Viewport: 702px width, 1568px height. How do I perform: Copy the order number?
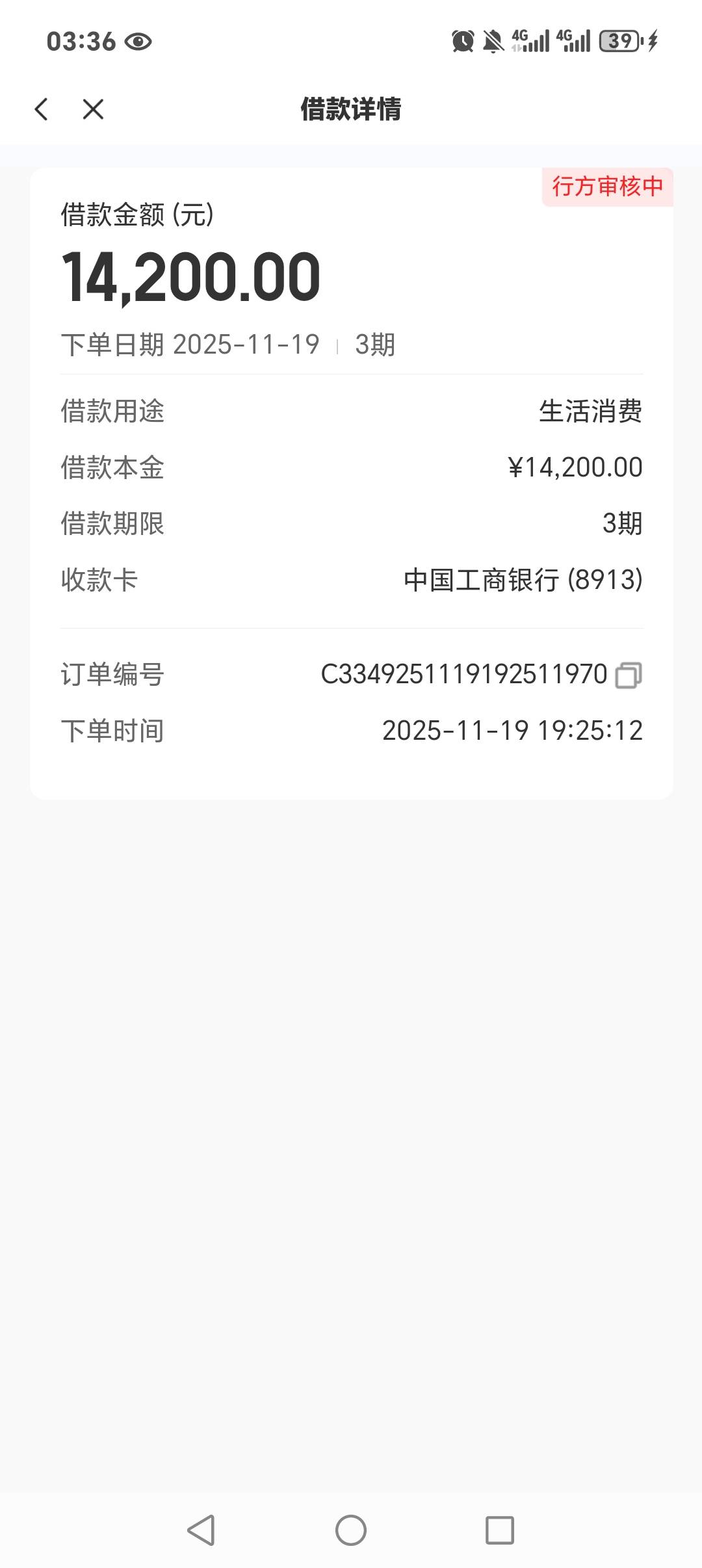pyautogui.click(x=629, y=675)
